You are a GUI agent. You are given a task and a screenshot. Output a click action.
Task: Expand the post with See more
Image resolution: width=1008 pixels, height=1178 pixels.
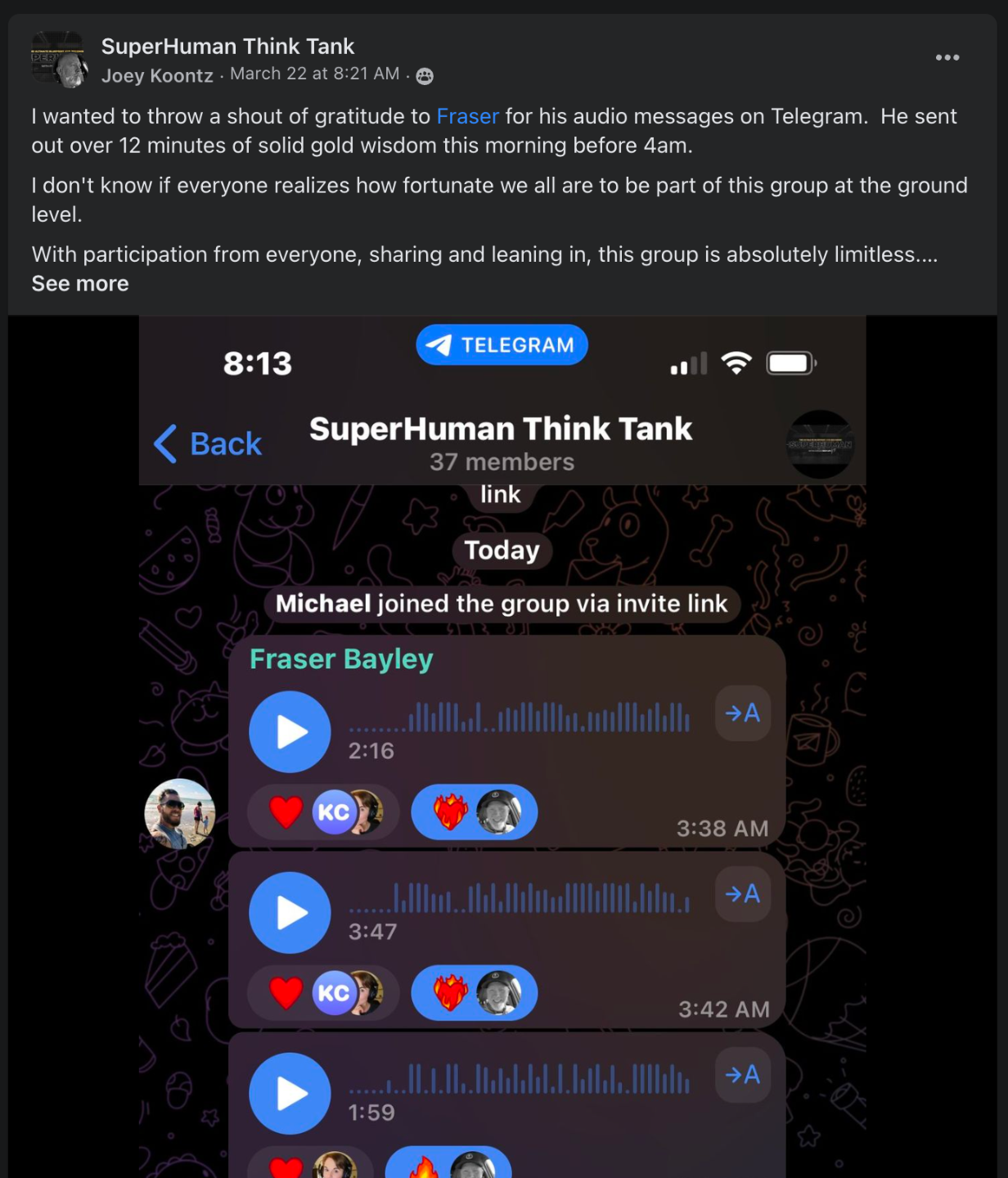coord(80,284)
